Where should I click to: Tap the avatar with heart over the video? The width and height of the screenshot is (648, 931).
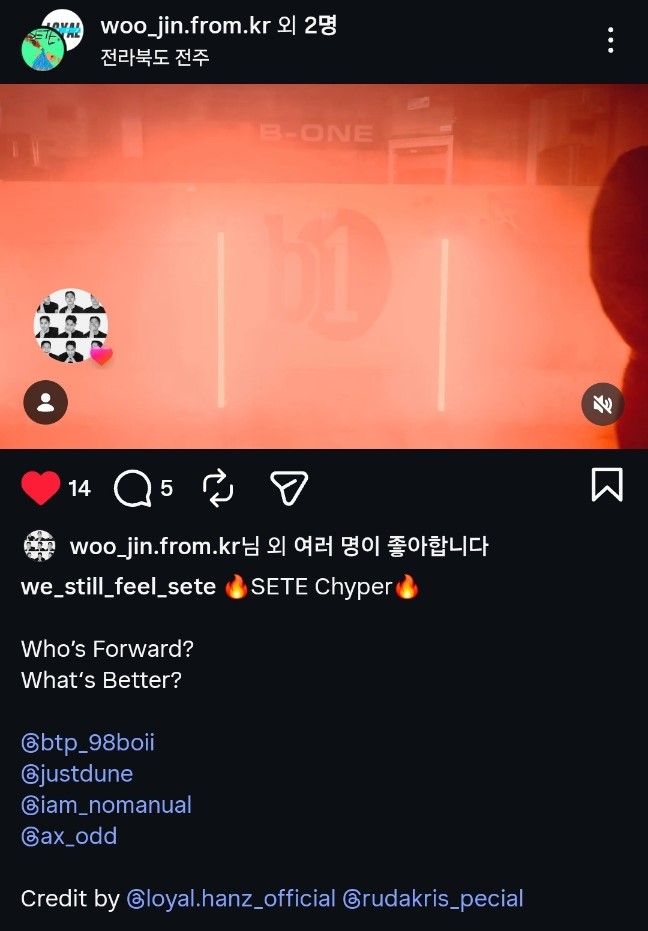coord(71,326)
